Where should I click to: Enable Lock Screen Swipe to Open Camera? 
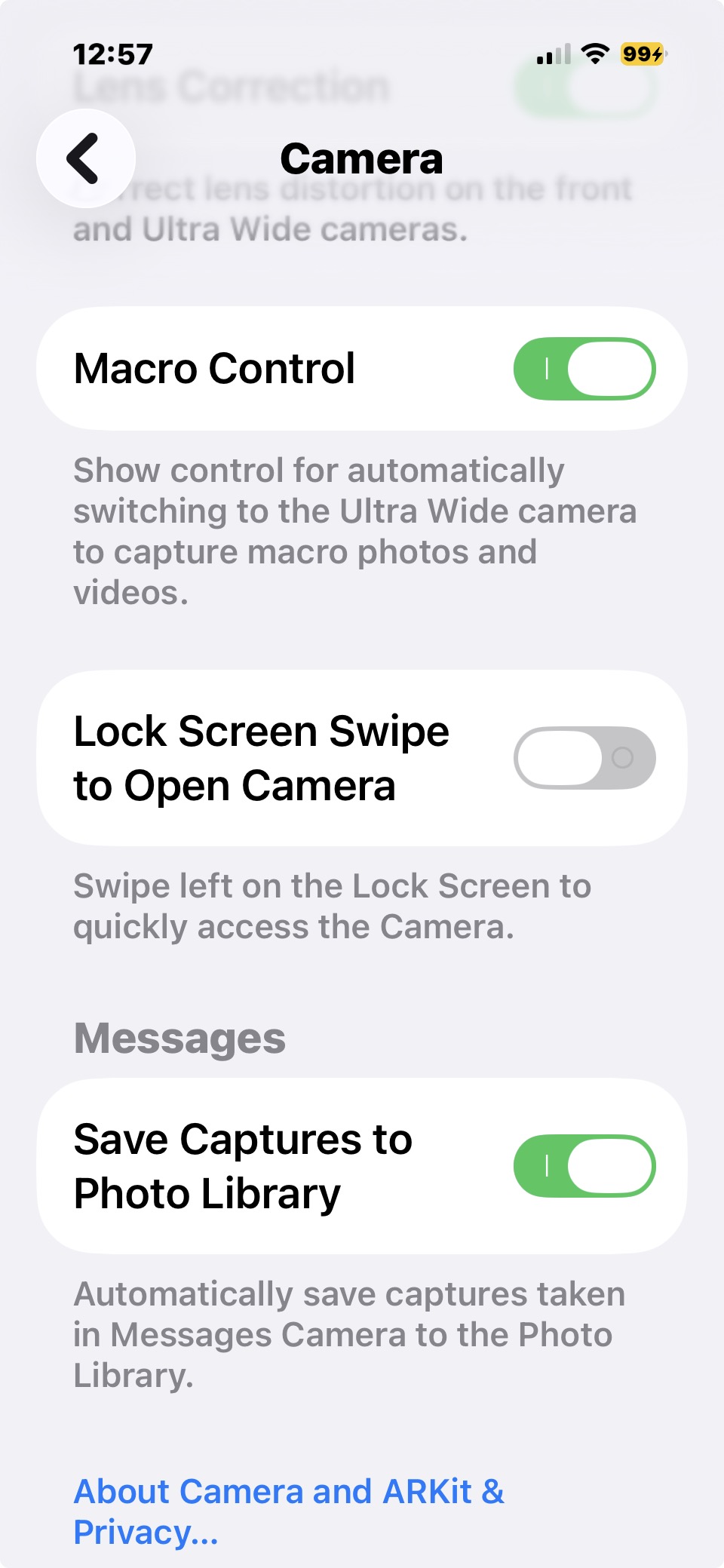[x=584, y=758]
